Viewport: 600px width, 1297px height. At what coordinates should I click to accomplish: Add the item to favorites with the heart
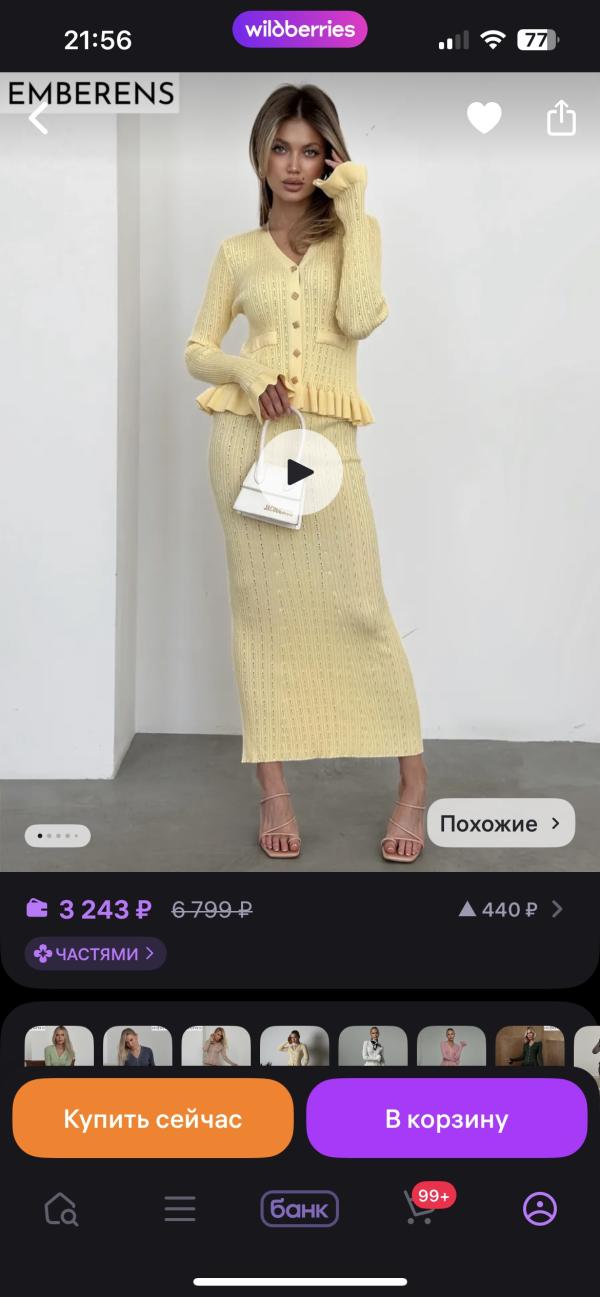click(x=484, y=119)
